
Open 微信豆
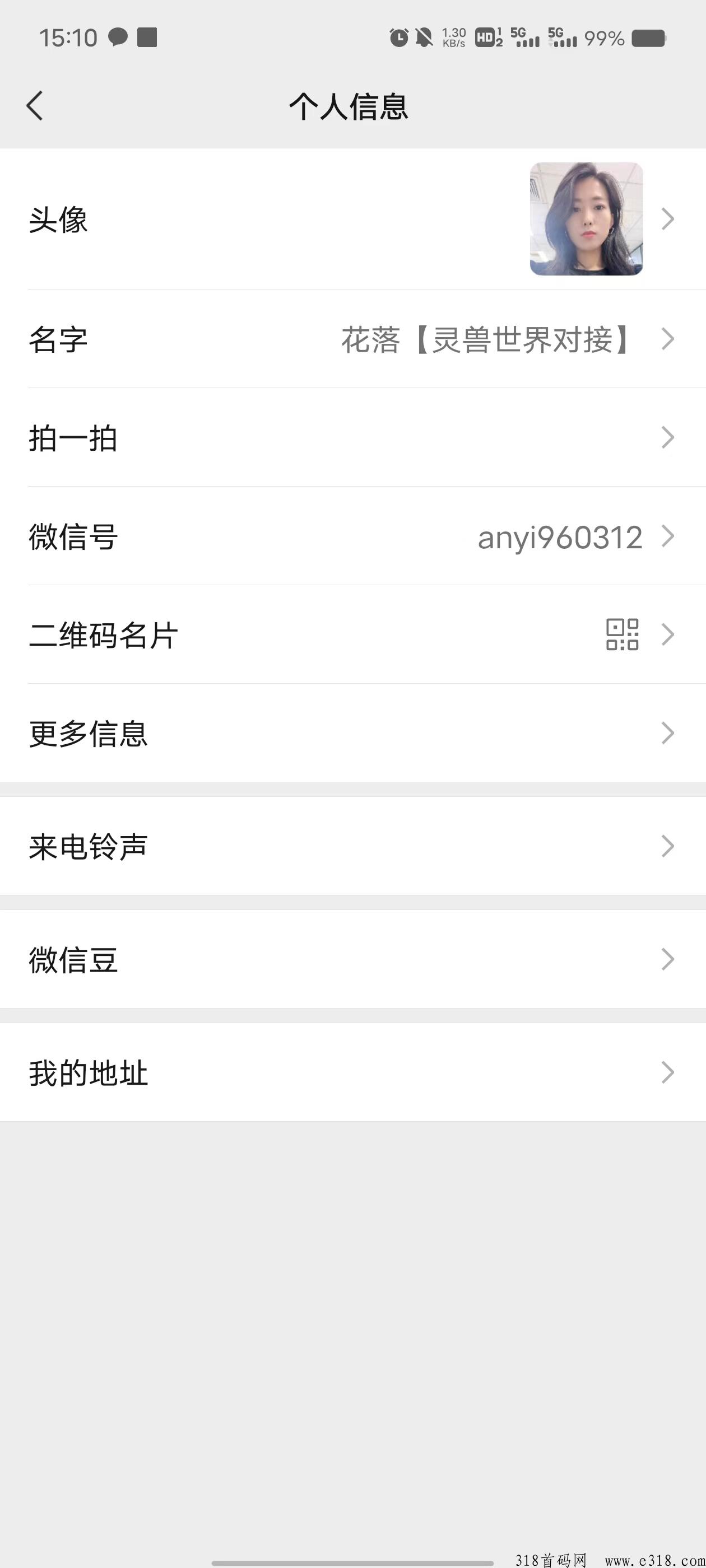point(352,959)
